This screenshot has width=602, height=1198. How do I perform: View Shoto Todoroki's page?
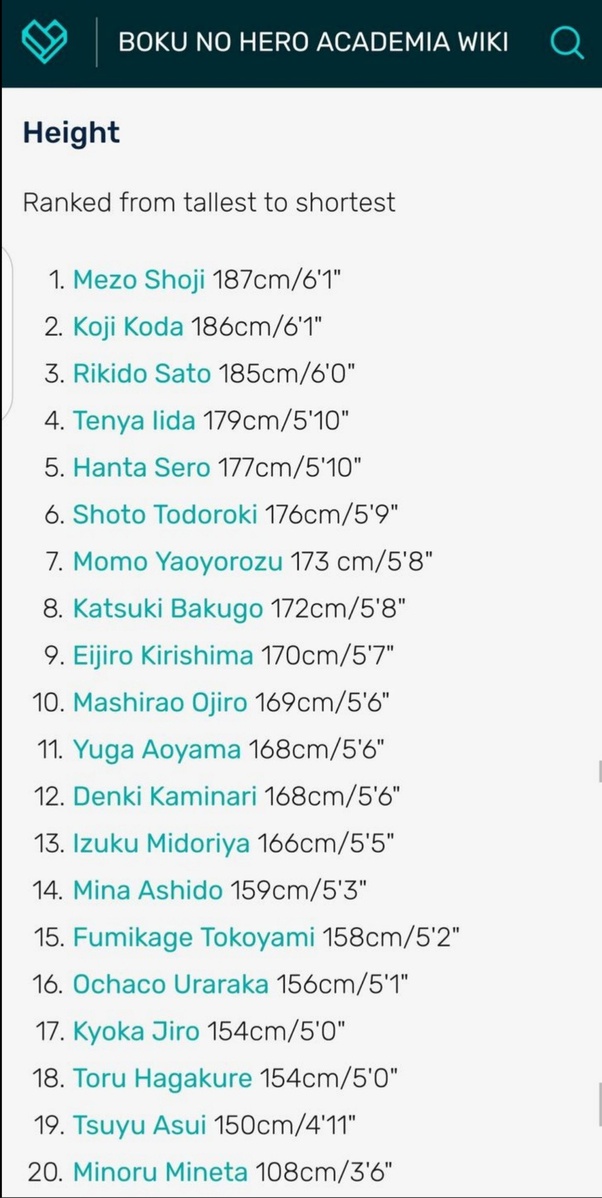(165, 515)
